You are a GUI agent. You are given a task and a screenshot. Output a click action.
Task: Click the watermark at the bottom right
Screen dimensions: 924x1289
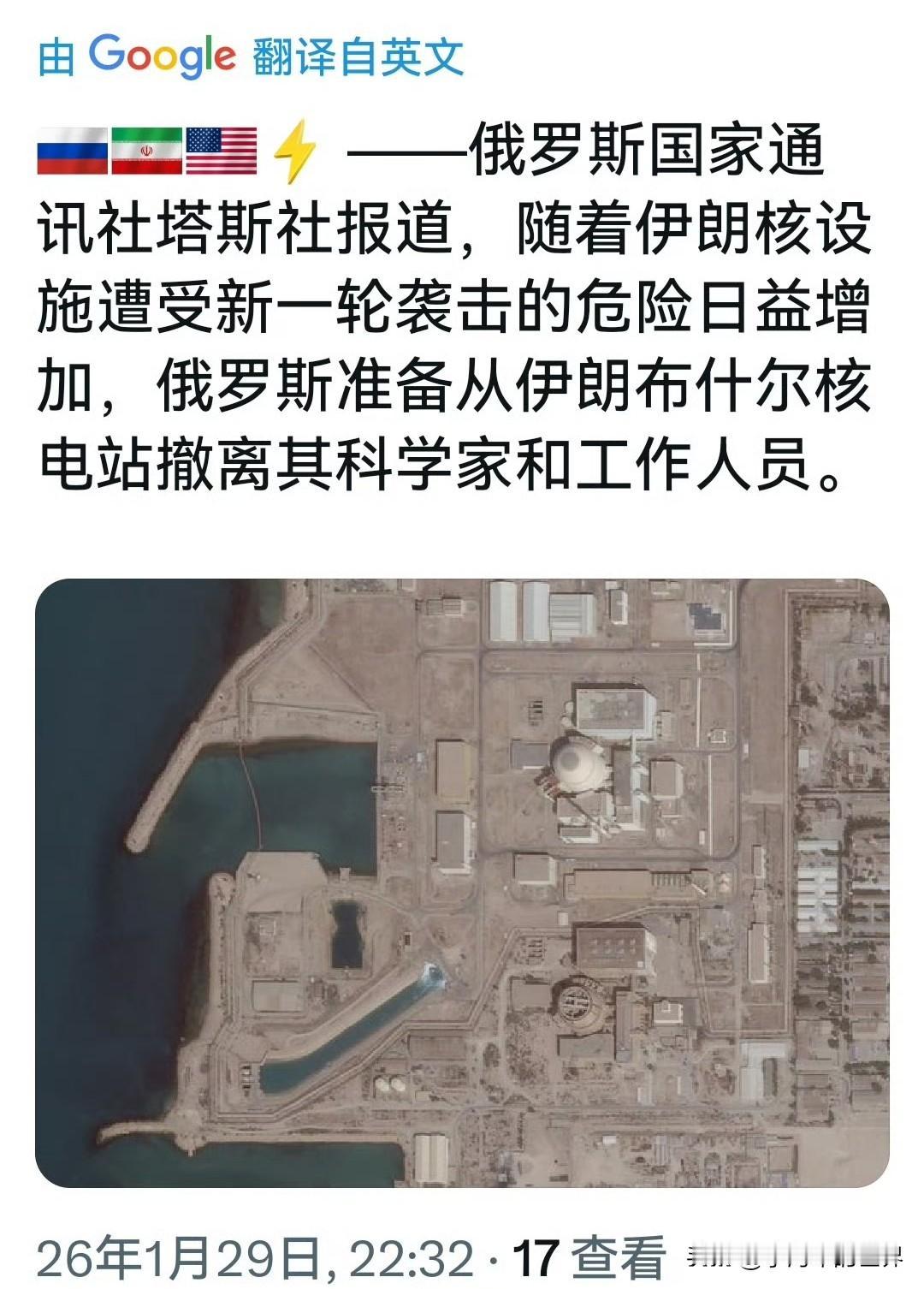pyautogui.click(x=796, y=1250)
